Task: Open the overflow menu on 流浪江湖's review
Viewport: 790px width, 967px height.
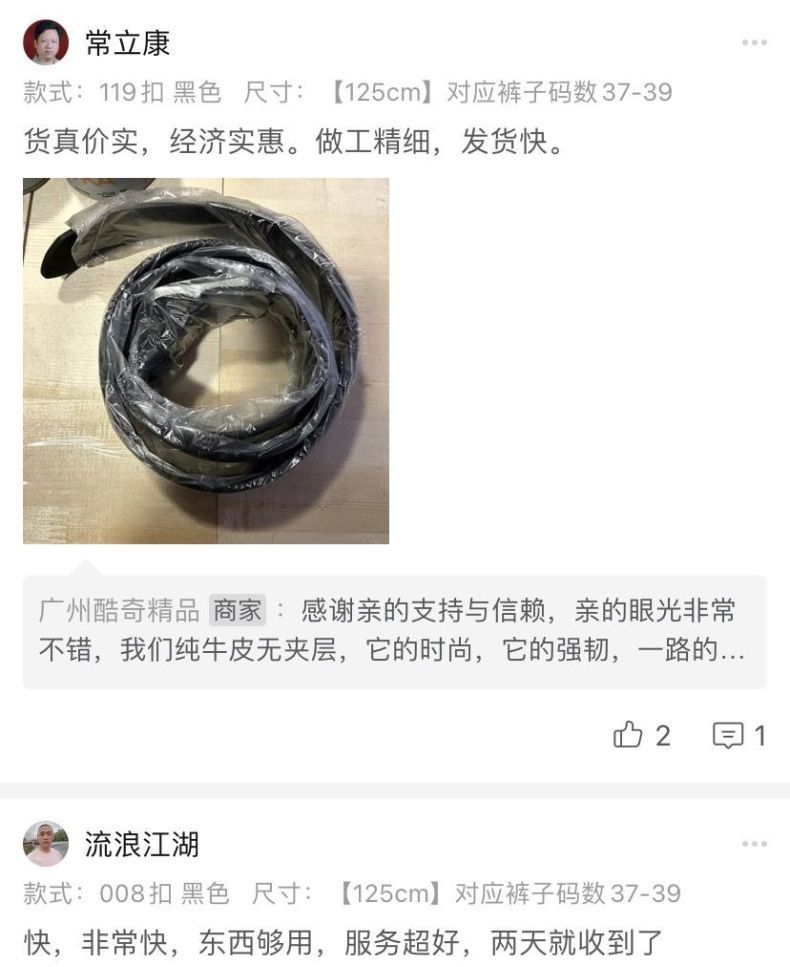Action: pyautogui.click(x=754, y=845)
